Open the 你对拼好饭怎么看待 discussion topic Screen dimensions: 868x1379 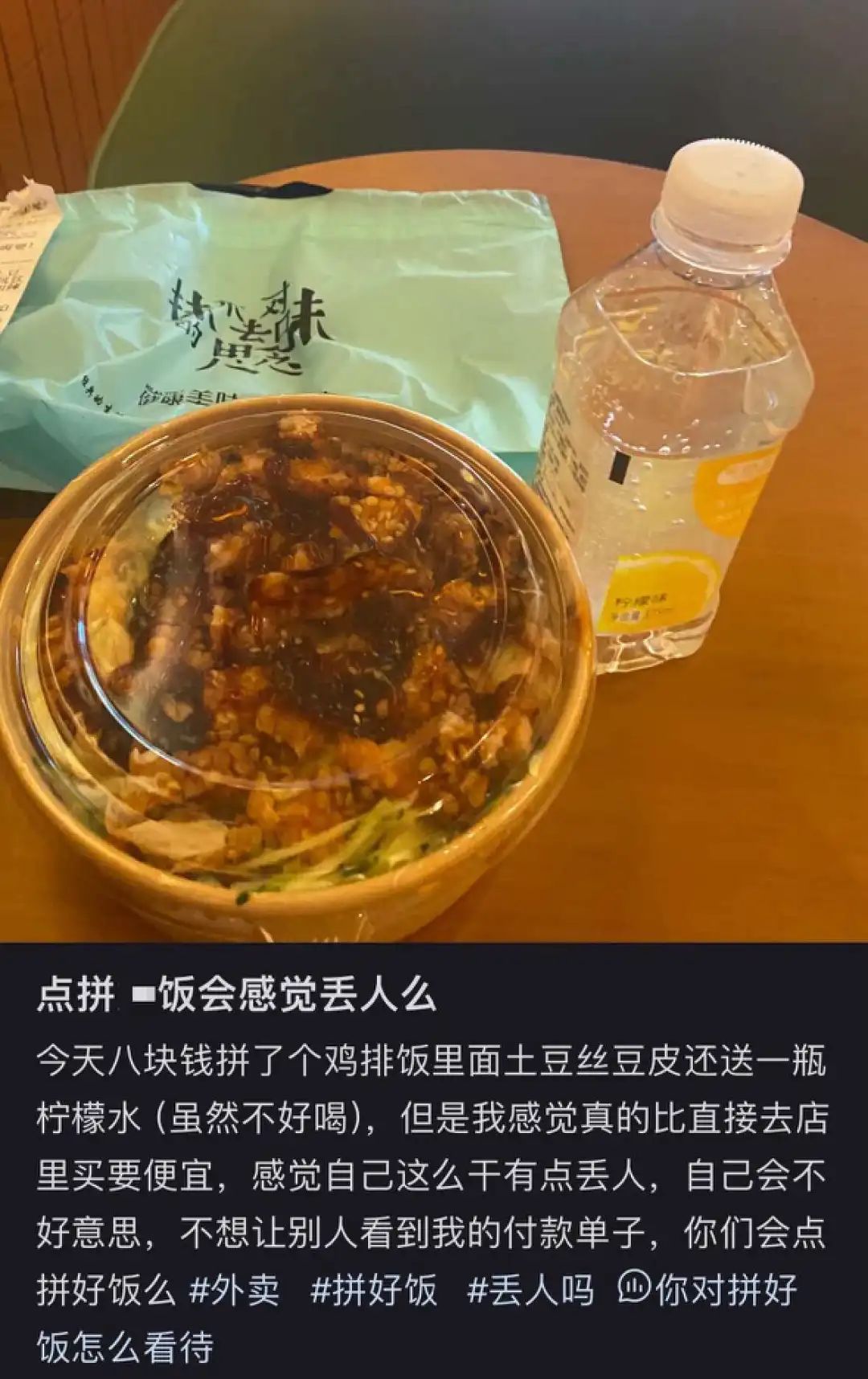pos(707,1291)
